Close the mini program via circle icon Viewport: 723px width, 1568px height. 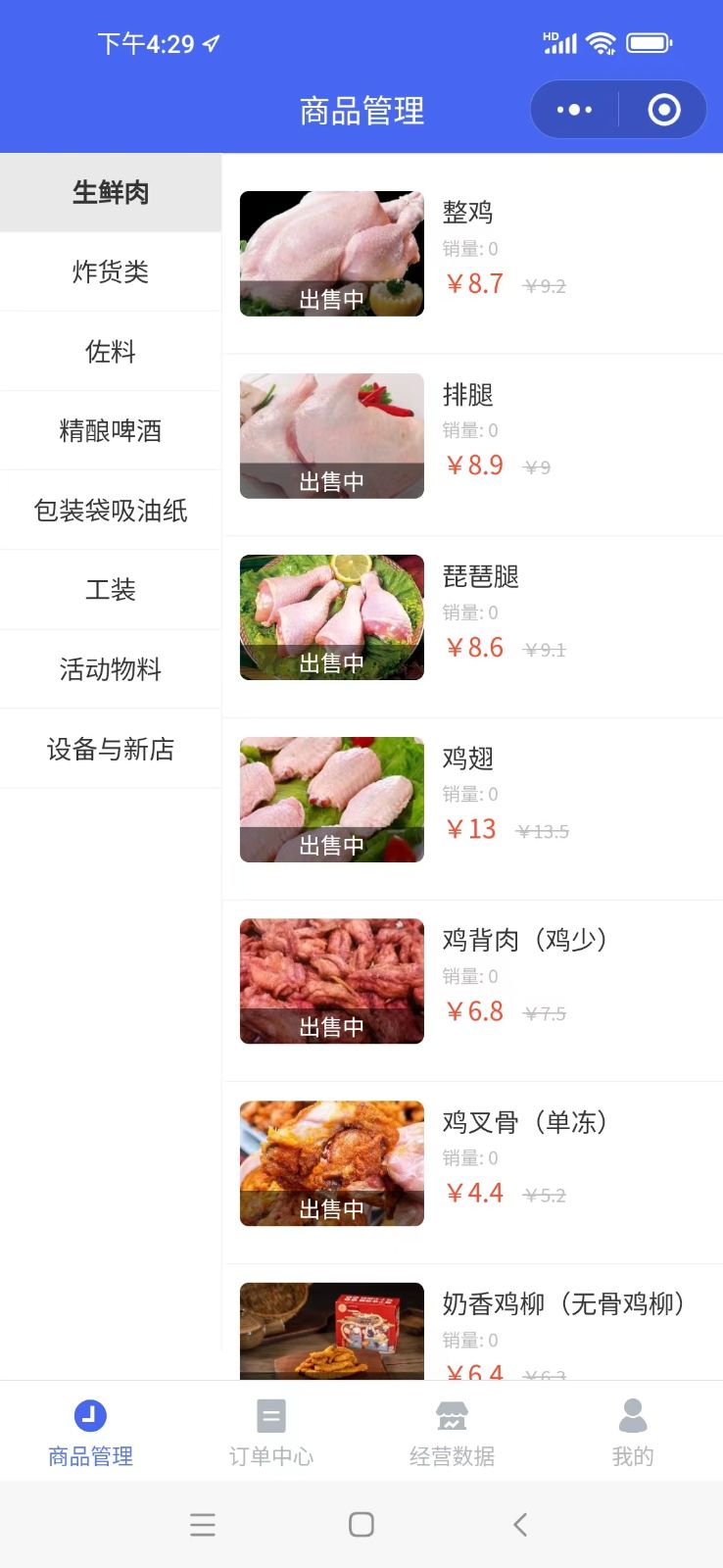coord(664,110)
